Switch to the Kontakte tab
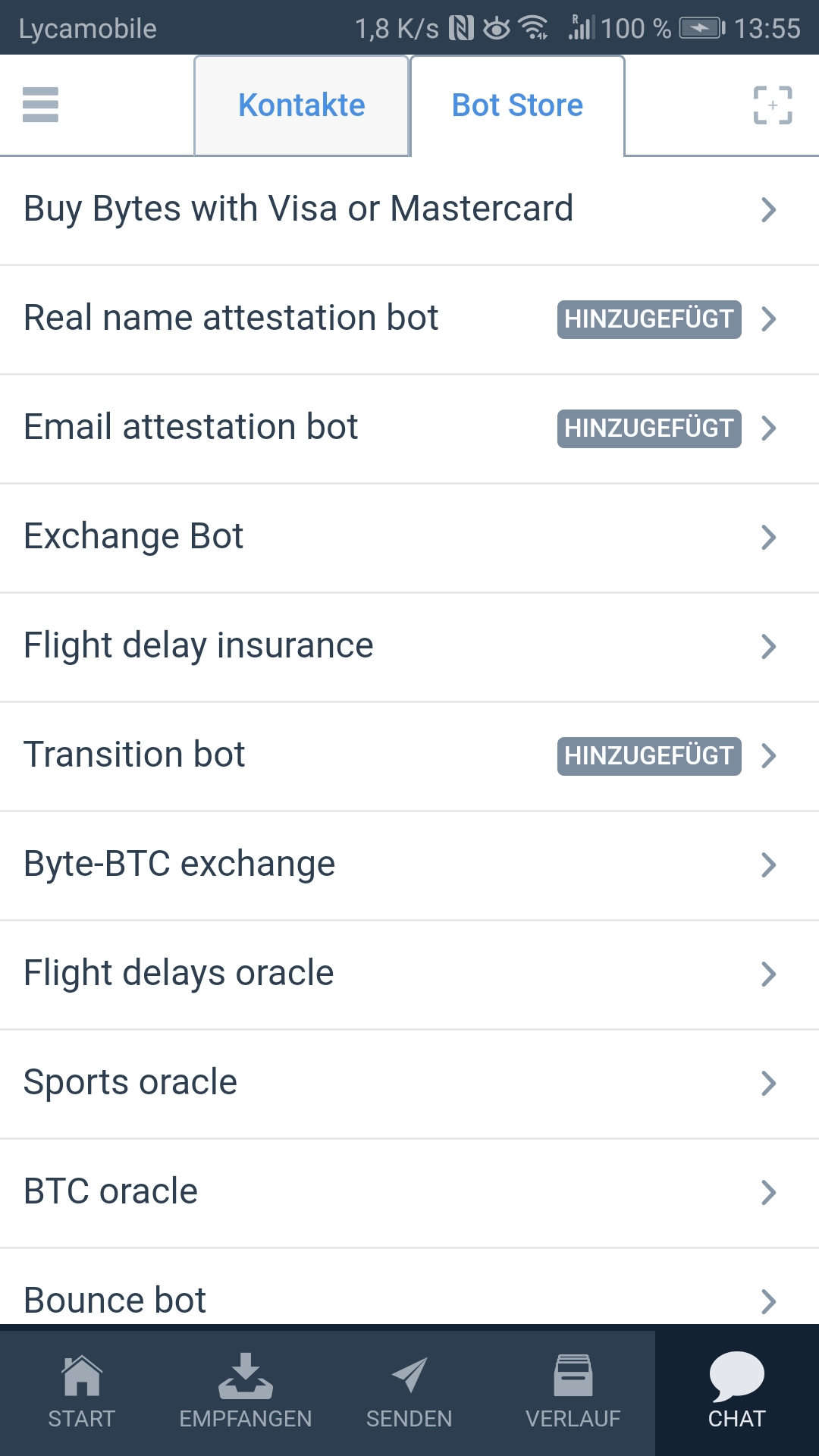Image resolution: width=819 pixels, height=1456 pixels. [302, 105]
